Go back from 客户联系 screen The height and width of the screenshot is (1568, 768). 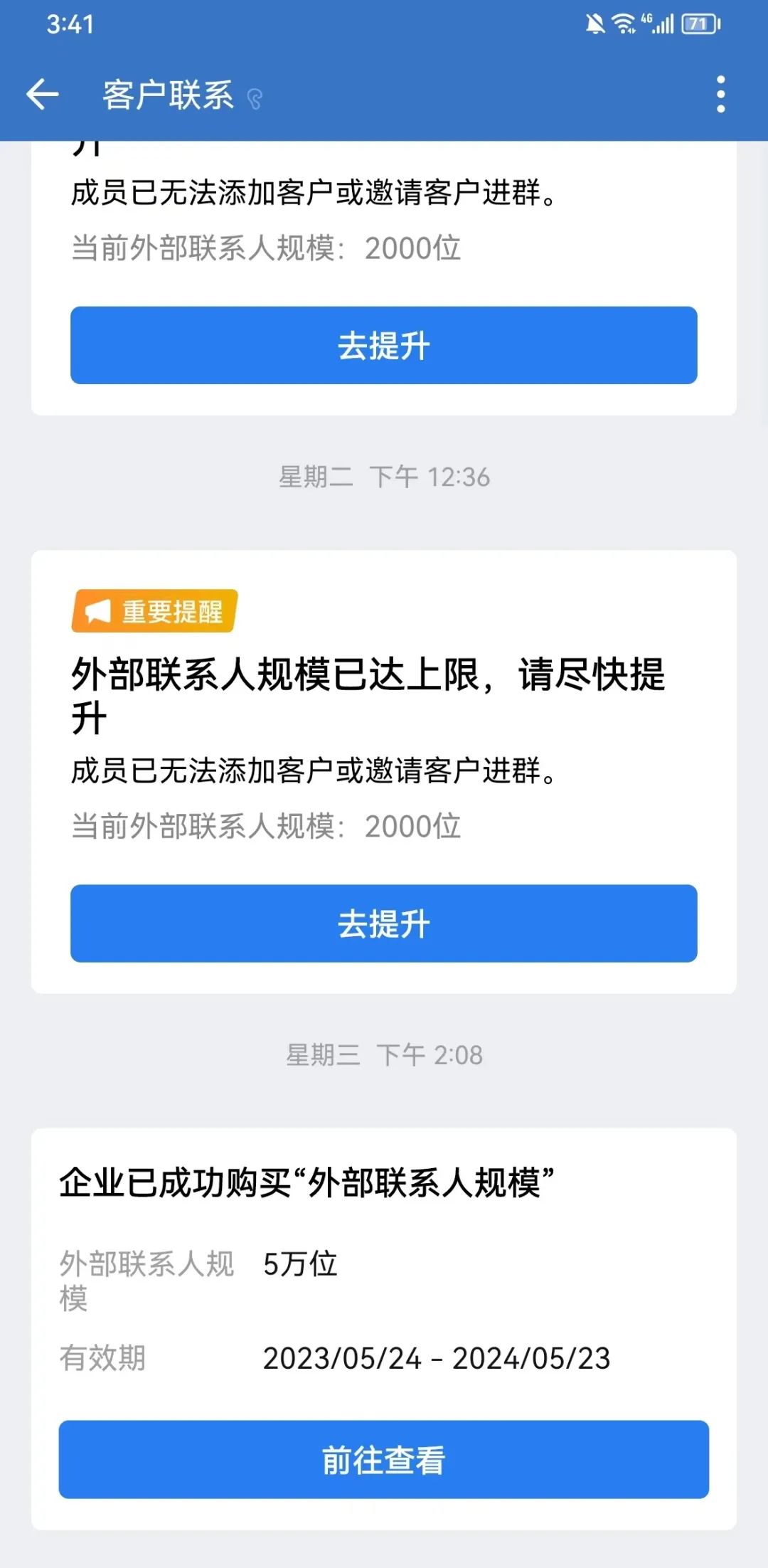pos(42,95)
